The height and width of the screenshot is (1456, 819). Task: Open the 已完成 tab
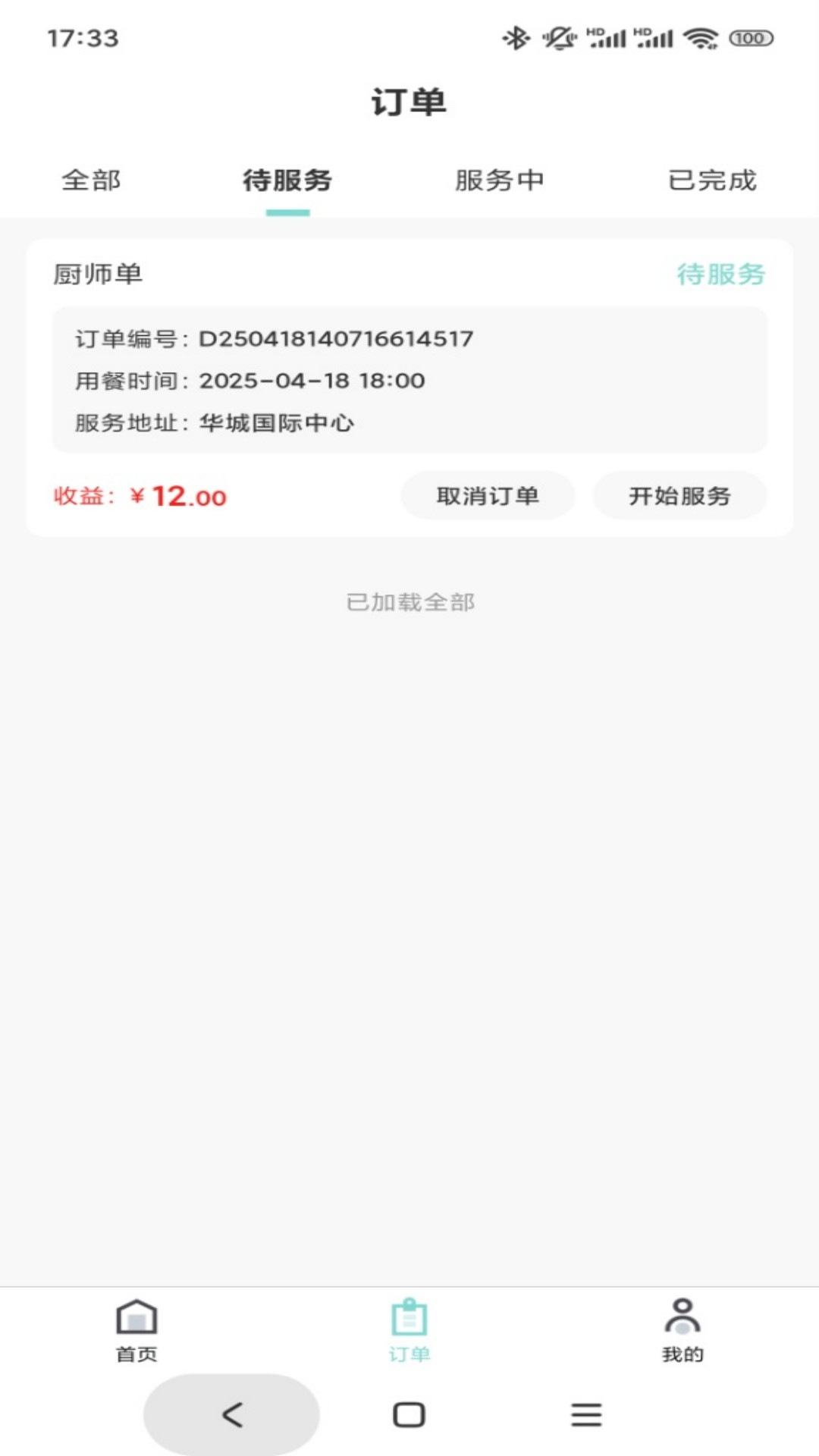711,180
